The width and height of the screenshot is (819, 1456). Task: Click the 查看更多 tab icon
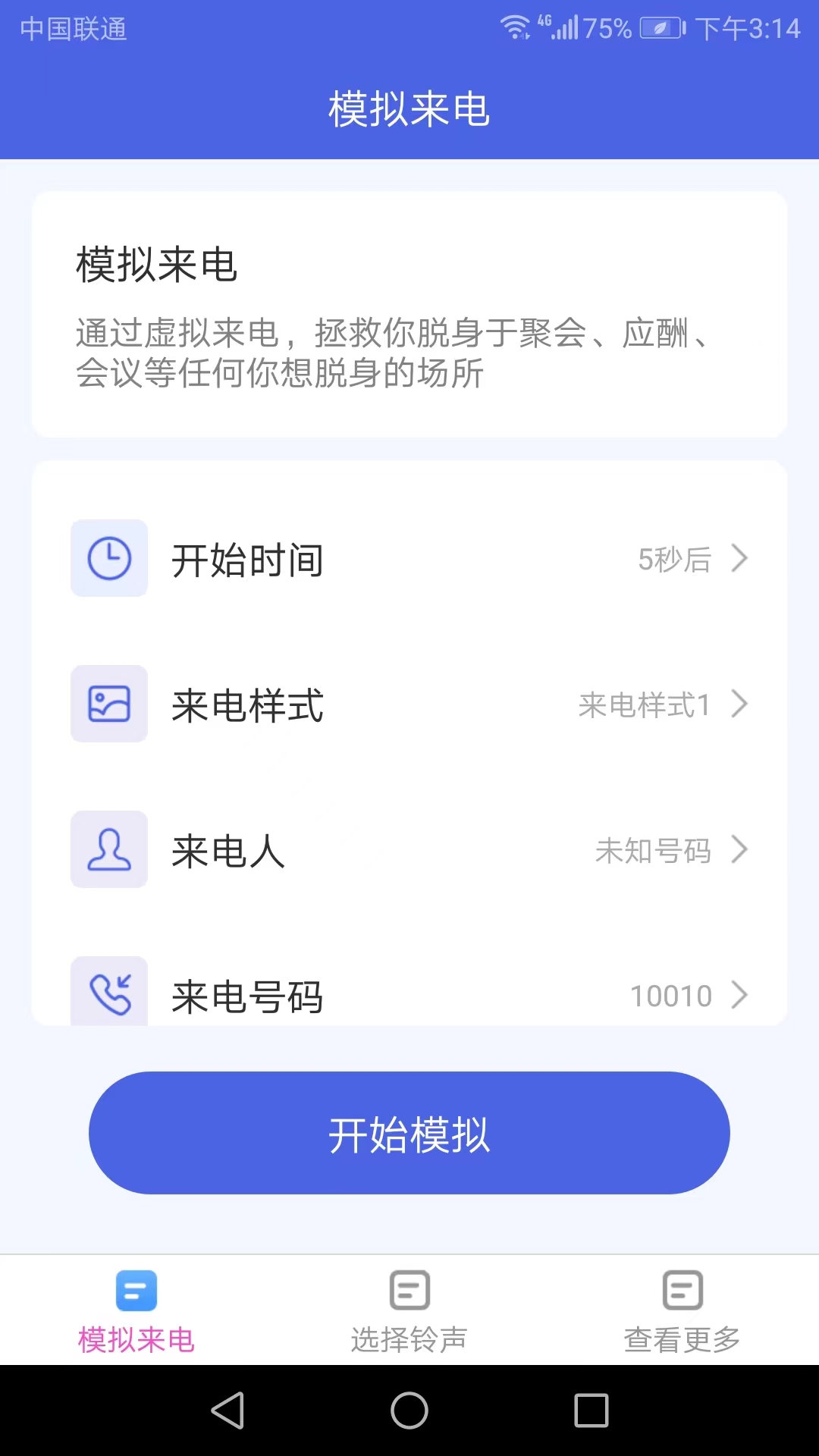pyautogui.click(x=681, y=1289)
